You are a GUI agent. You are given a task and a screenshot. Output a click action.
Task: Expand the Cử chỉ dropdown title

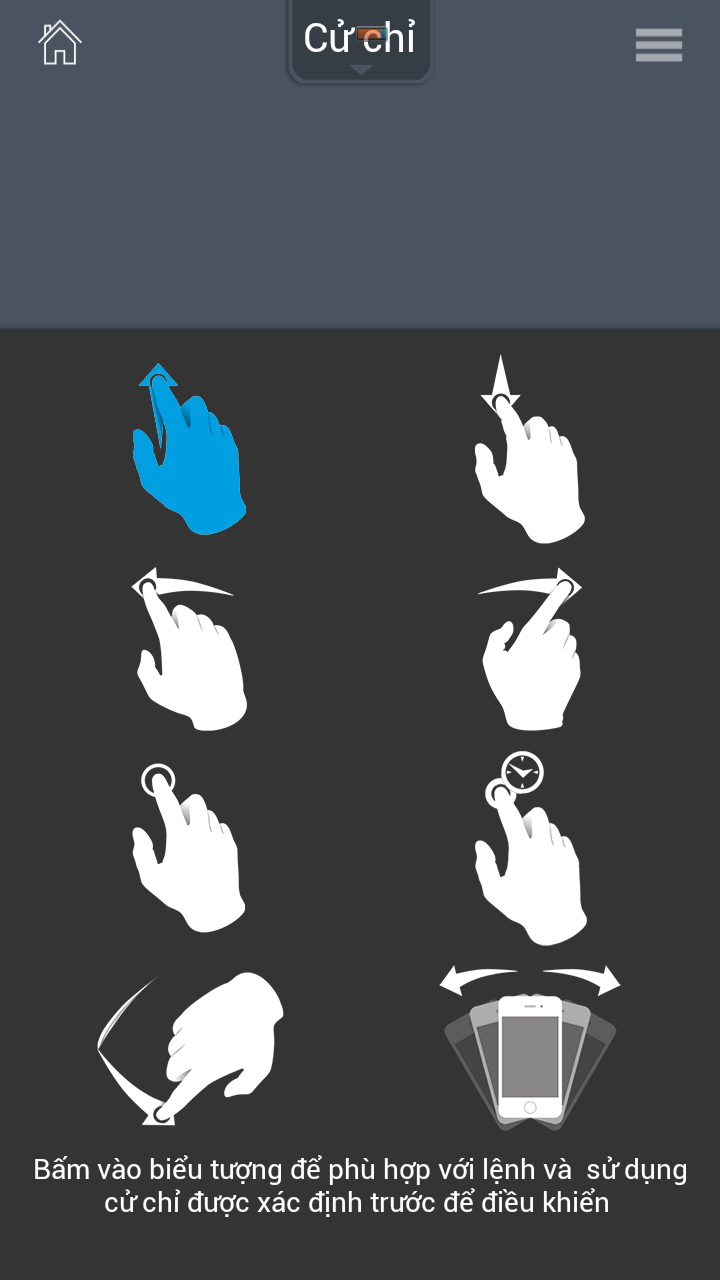tap(360, 42)
